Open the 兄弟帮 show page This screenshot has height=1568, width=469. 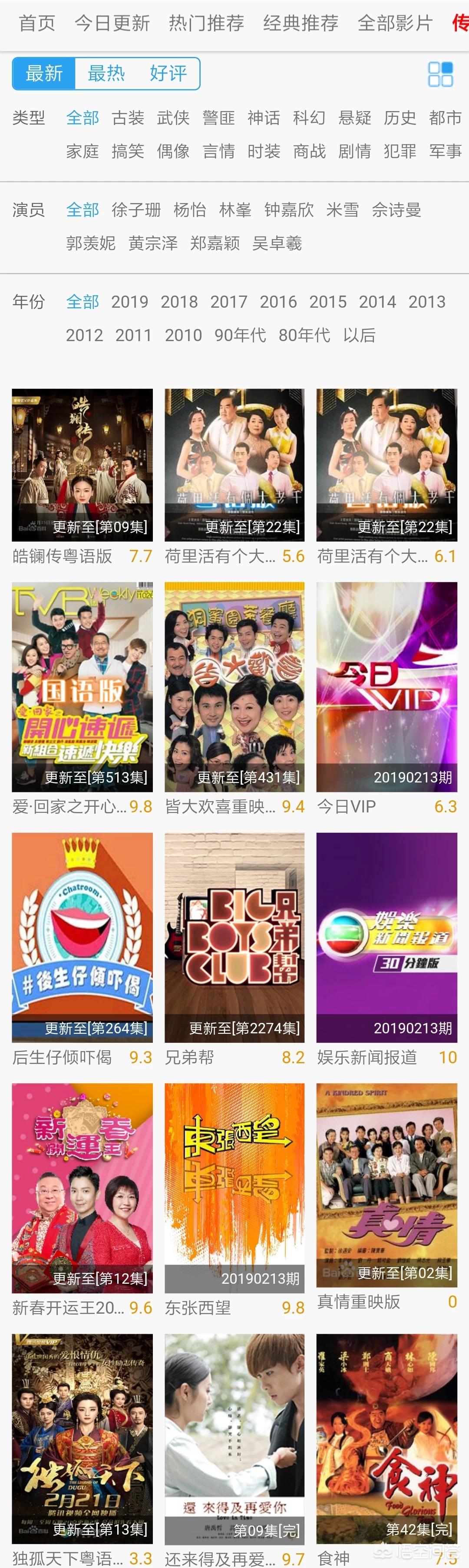(x=234, y=937)
